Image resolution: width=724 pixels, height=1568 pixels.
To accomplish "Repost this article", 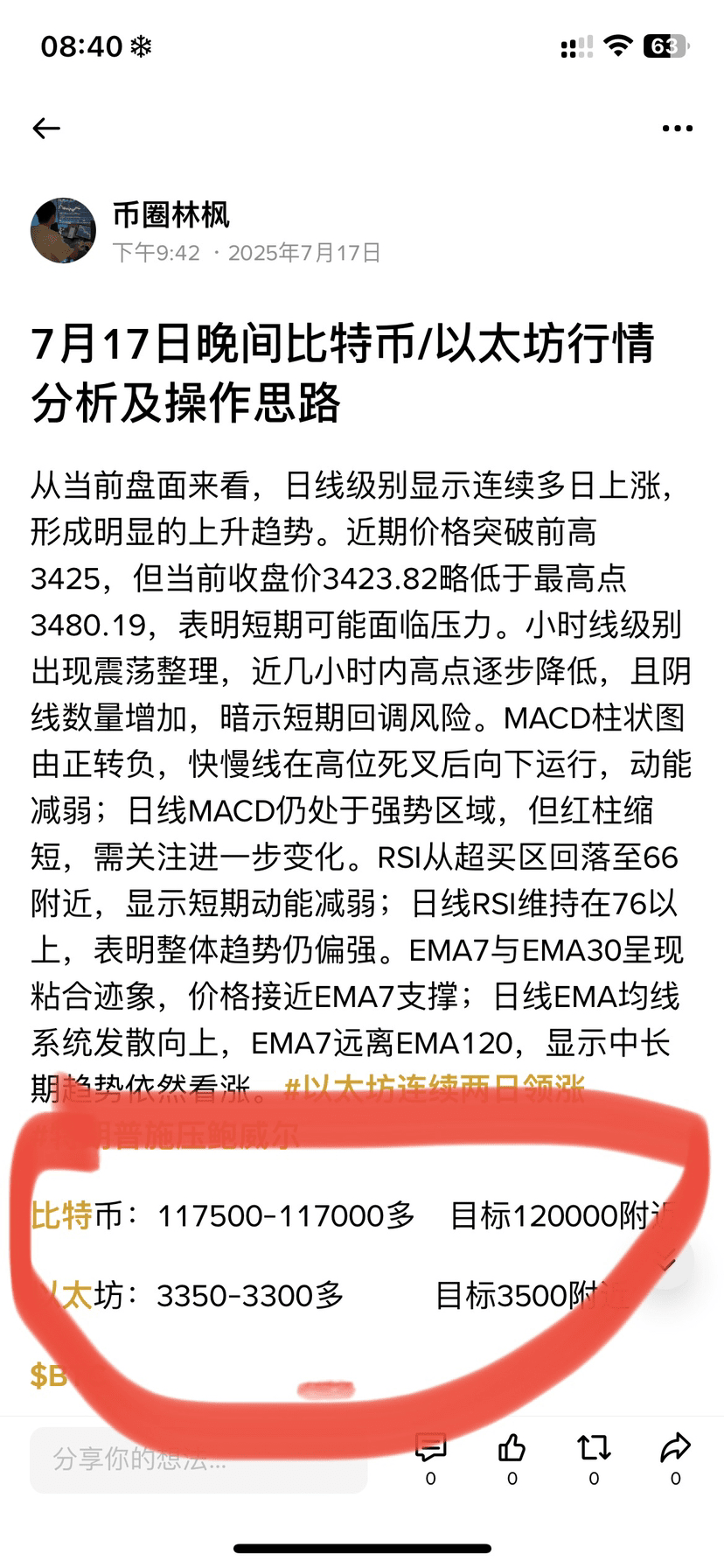I will 594,1449.
